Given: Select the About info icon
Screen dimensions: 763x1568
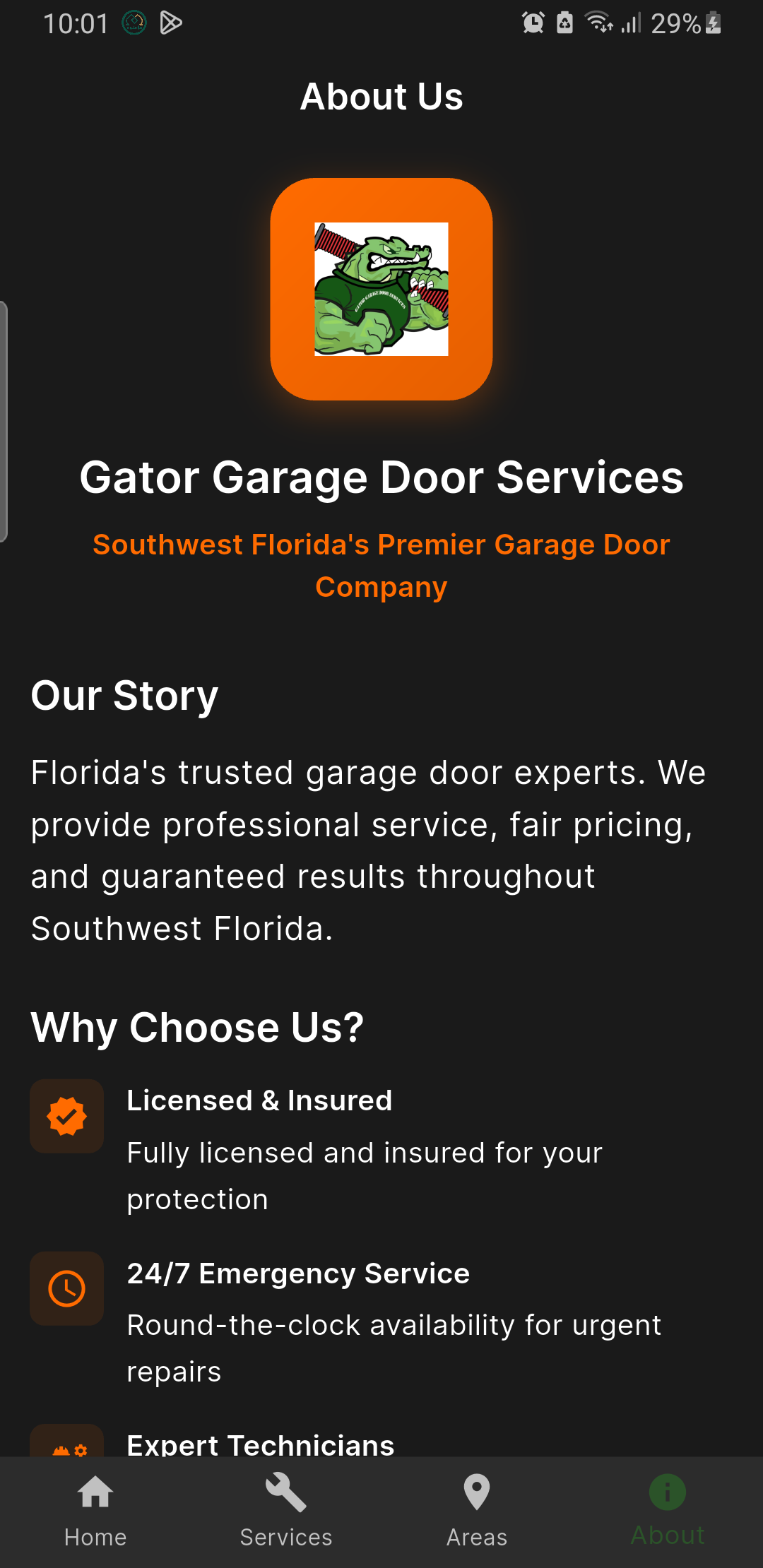Looking at the screenshot, I should click(x=666, y=1492).
